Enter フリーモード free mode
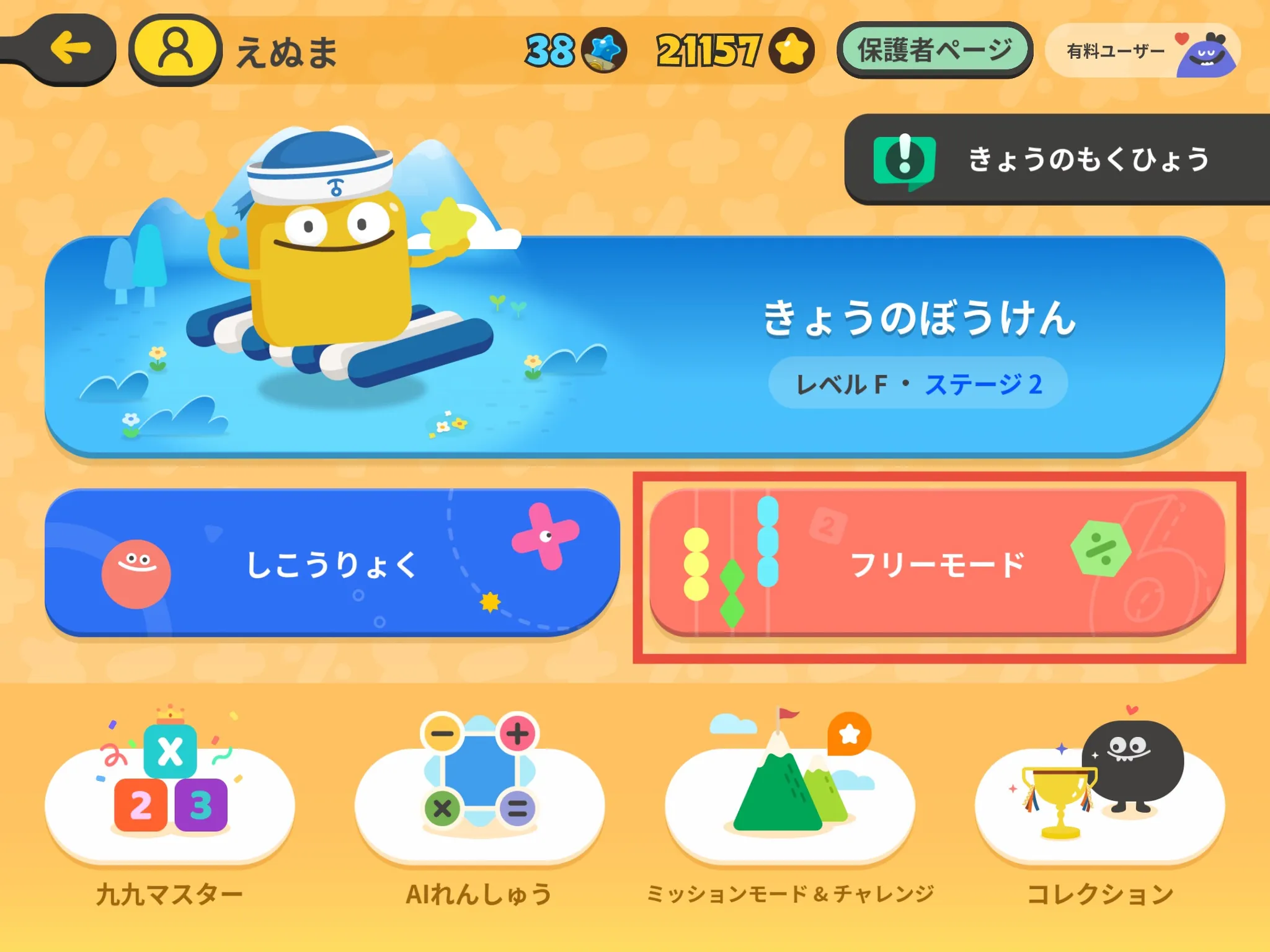1270x952 pixels. coord(937,563)
